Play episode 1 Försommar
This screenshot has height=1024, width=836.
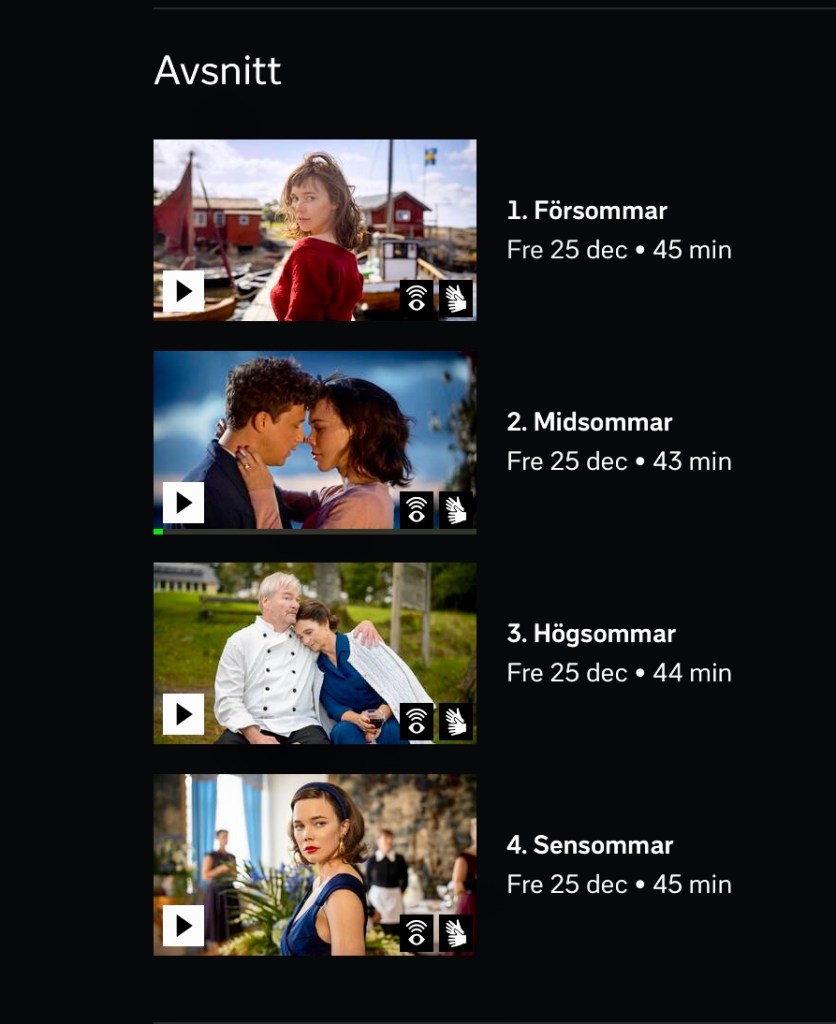pos(184,291)
